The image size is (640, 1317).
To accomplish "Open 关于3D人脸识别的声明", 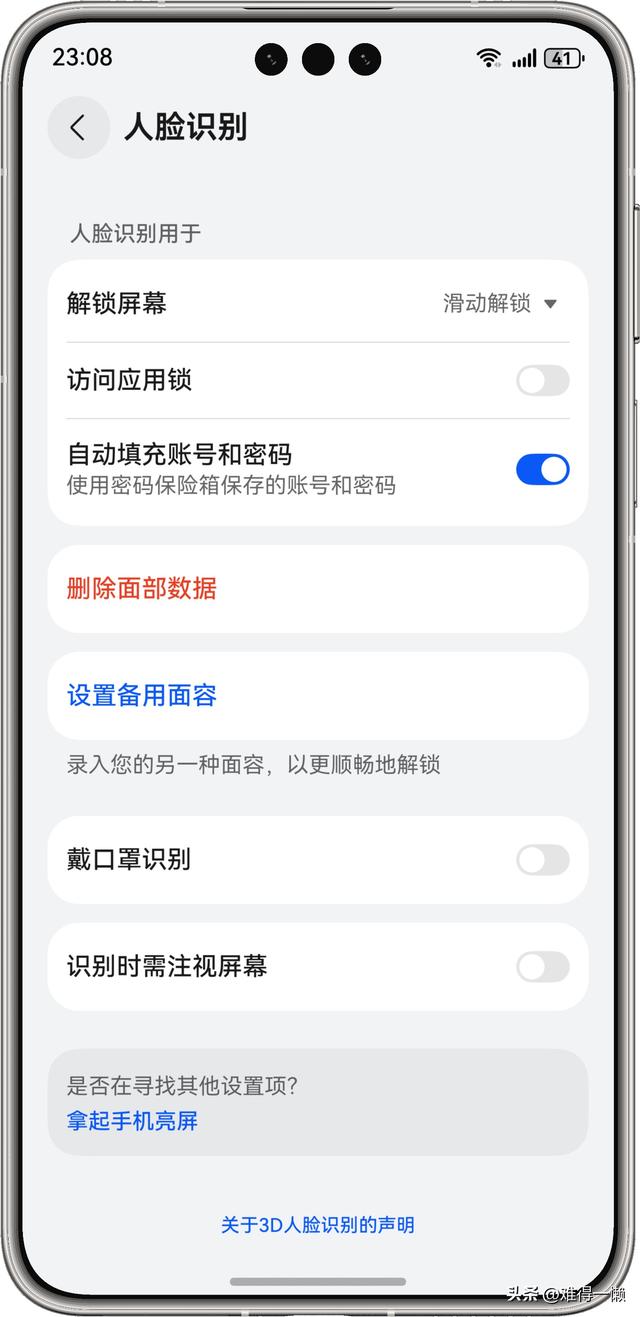I will coord(317,1225).
